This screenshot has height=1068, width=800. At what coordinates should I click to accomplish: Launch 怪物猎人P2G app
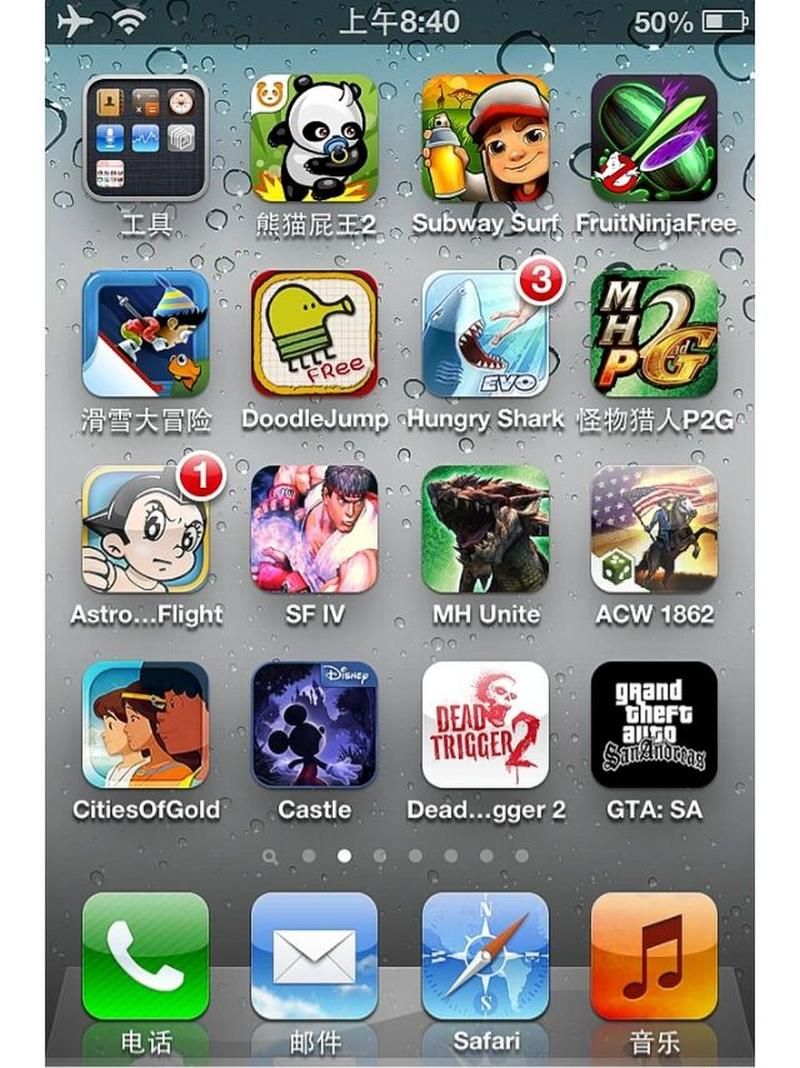(654, 333)
